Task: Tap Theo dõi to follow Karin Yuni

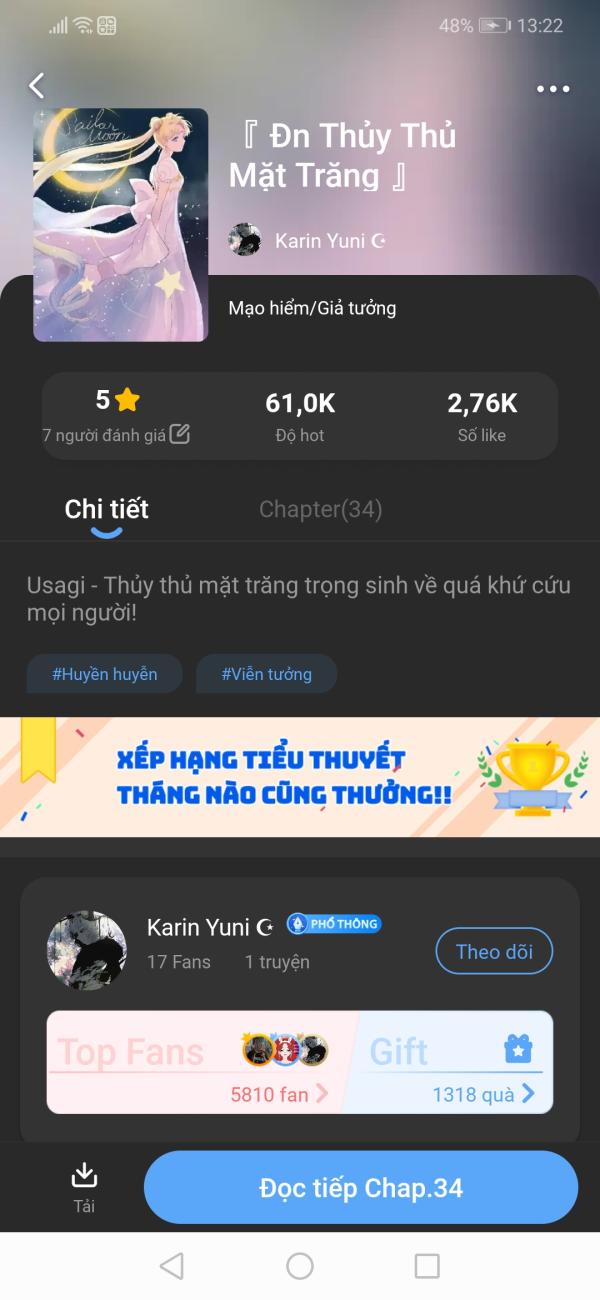Action: coord(494,951)
